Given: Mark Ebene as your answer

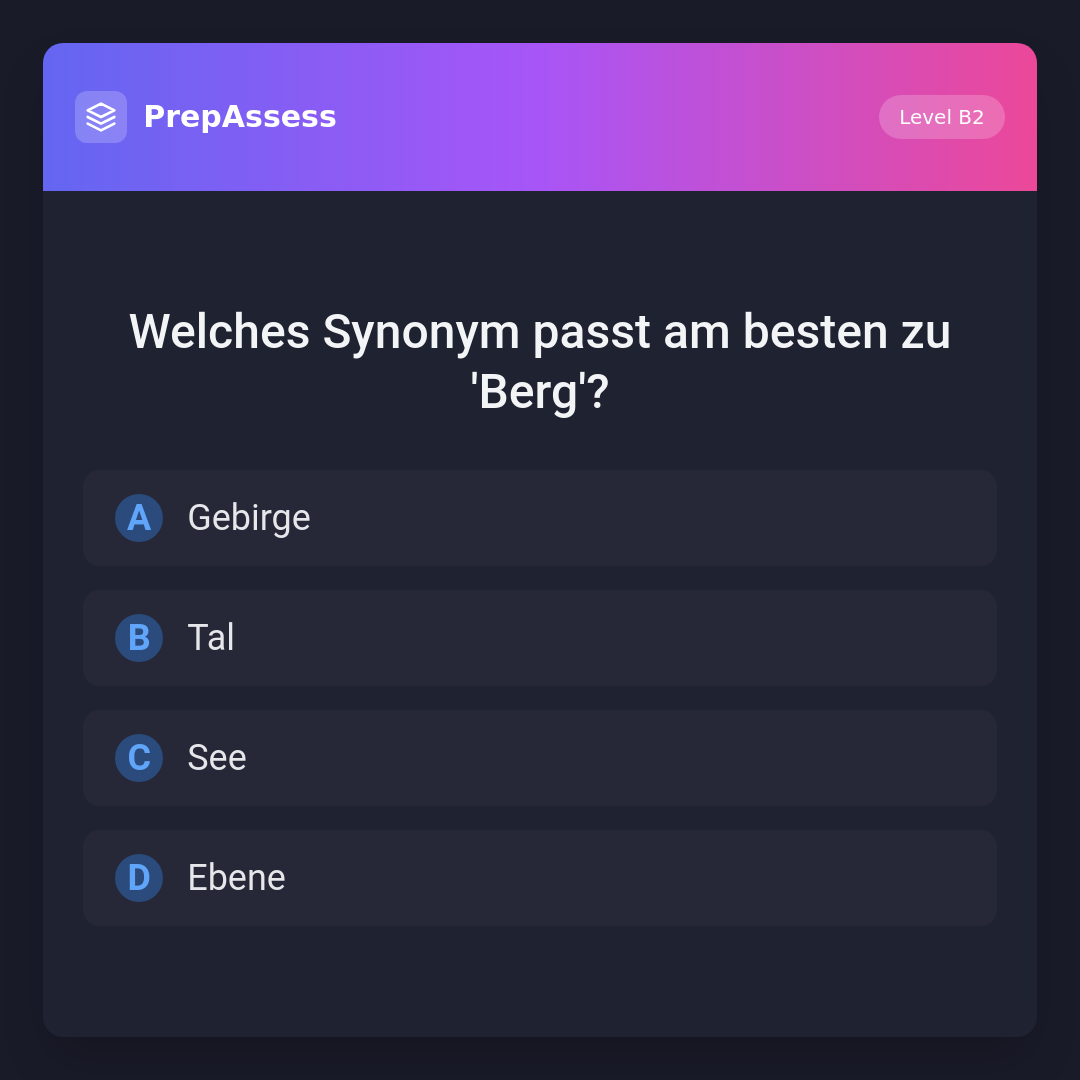Looking at the screenshot, I should click(x=539, y=878).
